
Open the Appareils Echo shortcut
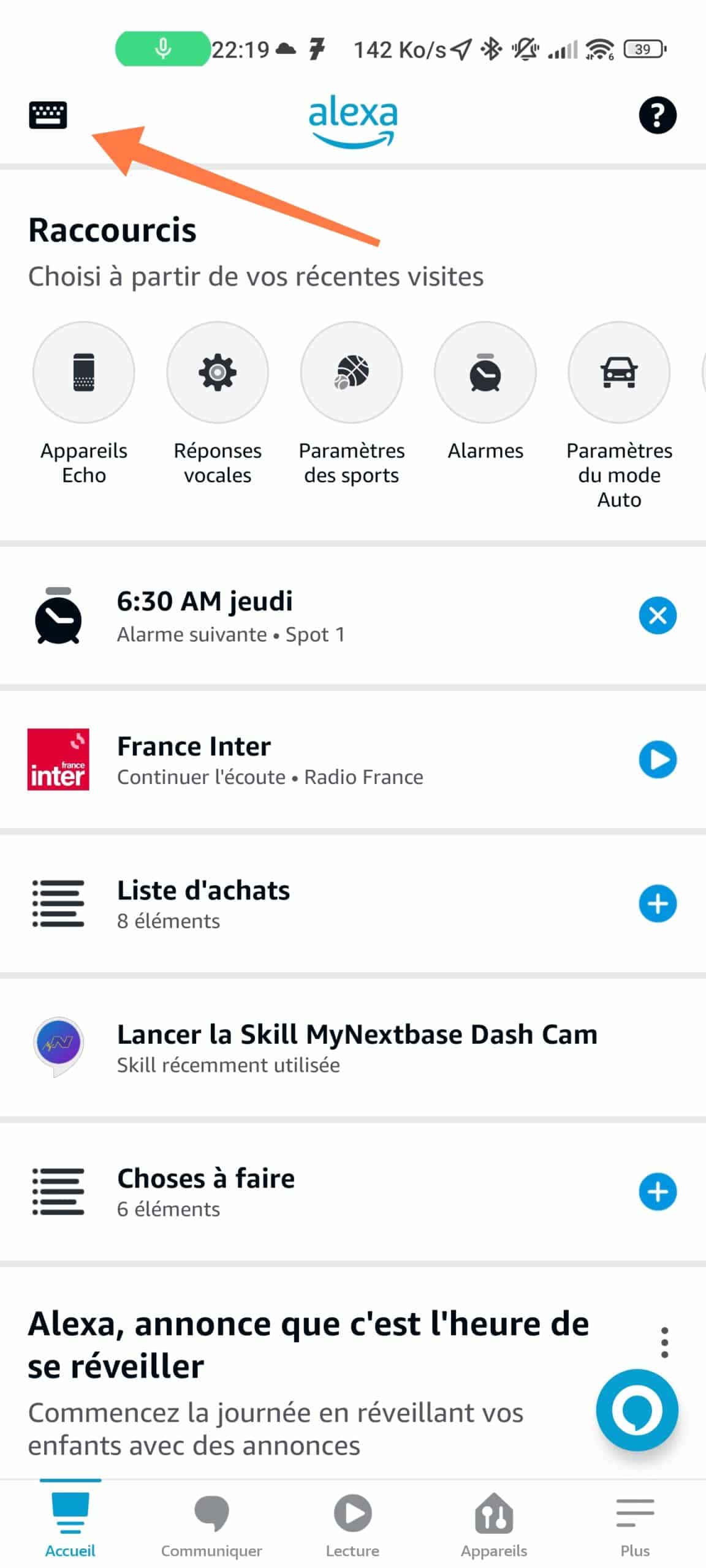[84, 404]
